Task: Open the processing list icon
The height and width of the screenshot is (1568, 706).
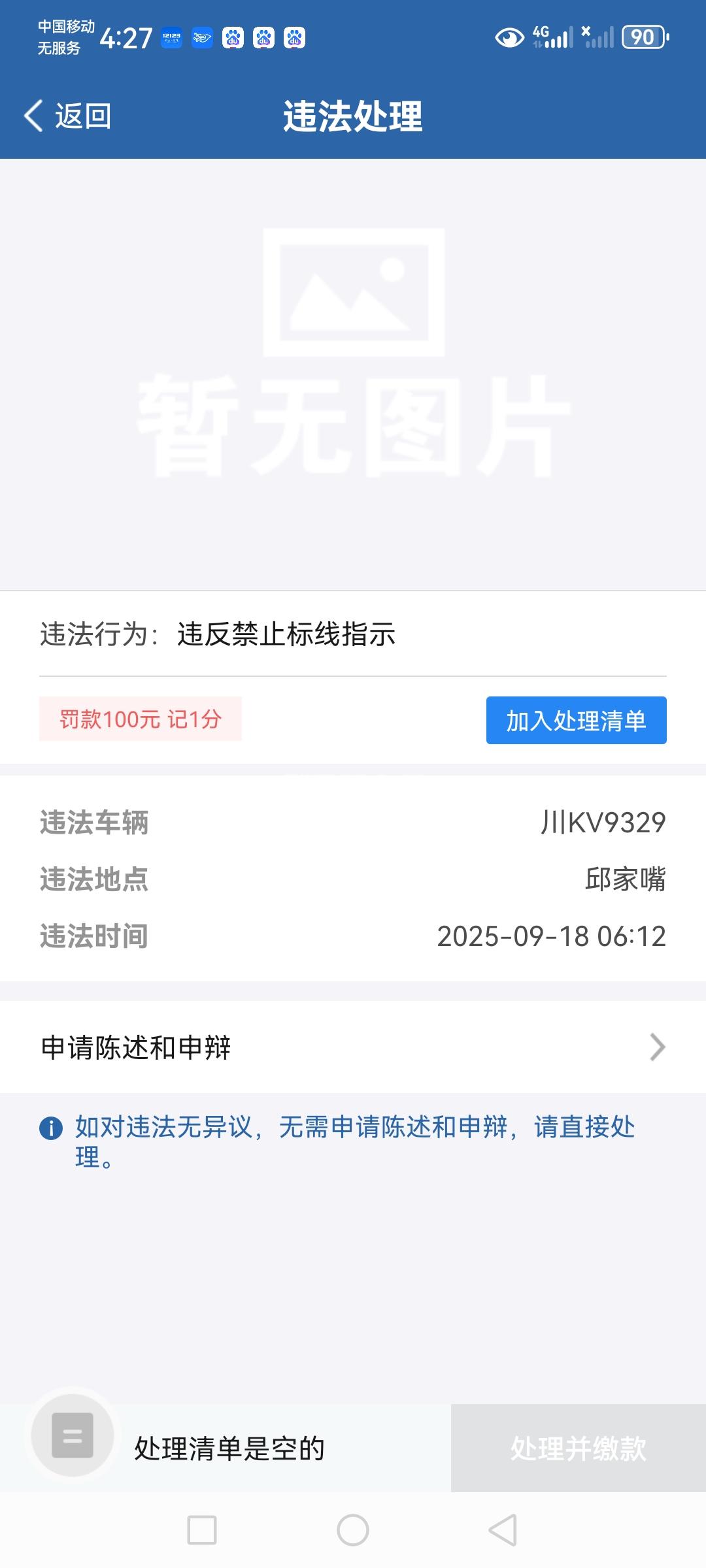Action: pos(73,1435)
